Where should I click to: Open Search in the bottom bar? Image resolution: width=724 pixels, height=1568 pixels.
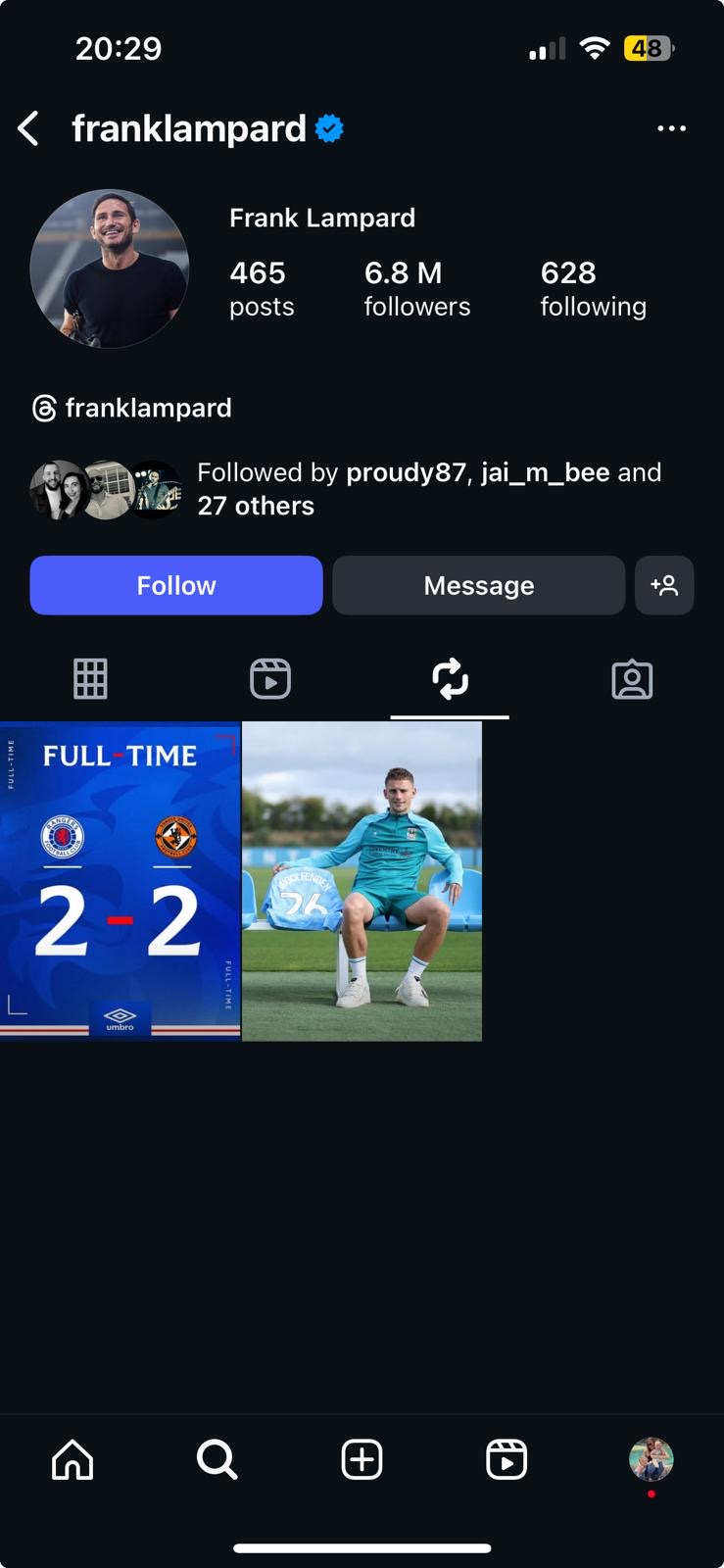[x=217, y=1459]
